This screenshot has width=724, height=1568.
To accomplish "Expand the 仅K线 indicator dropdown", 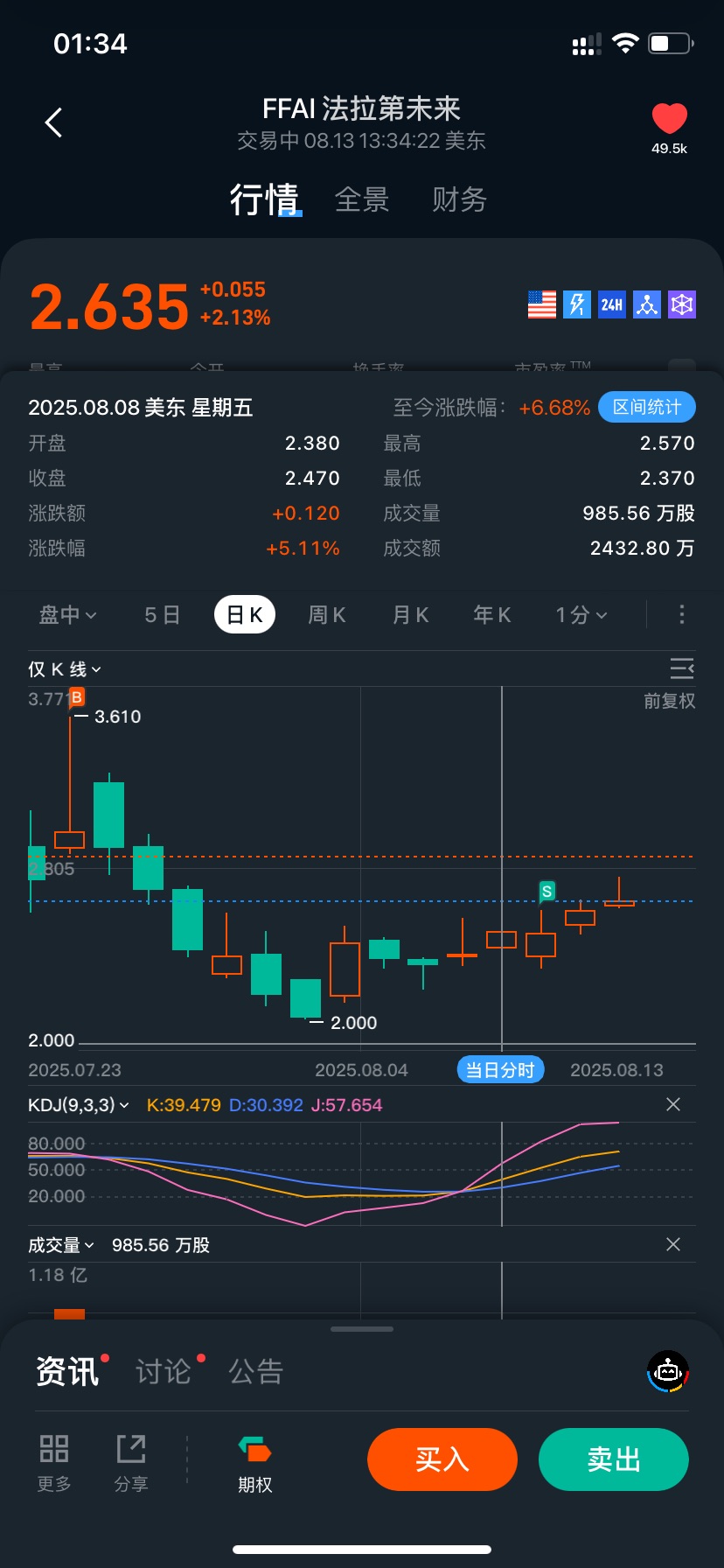I will [x=65, y=669].
